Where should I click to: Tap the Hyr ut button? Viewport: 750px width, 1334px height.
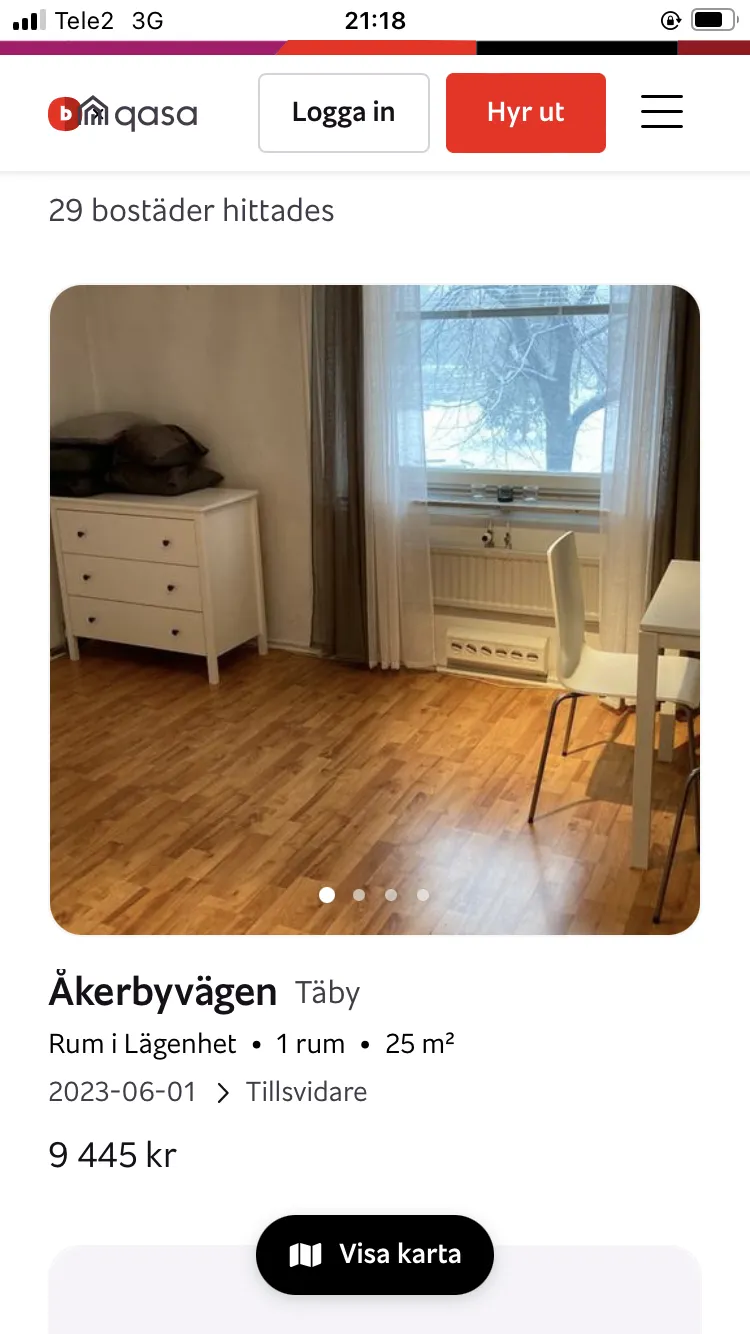[525, 113]
